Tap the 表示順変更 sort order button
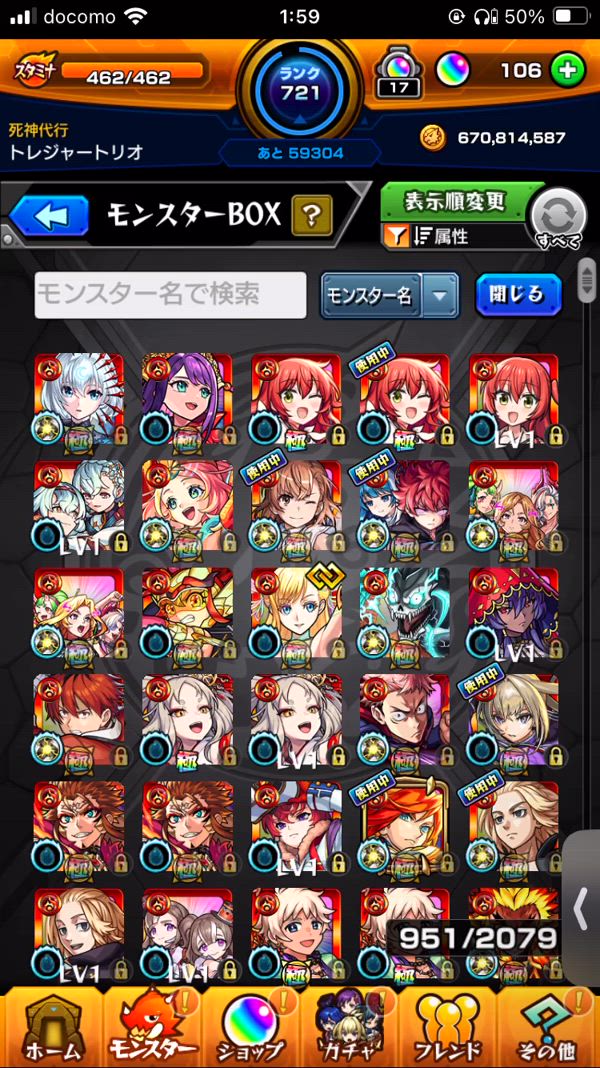This screenshot has width=600, height=1068. (x=456, y=203)
